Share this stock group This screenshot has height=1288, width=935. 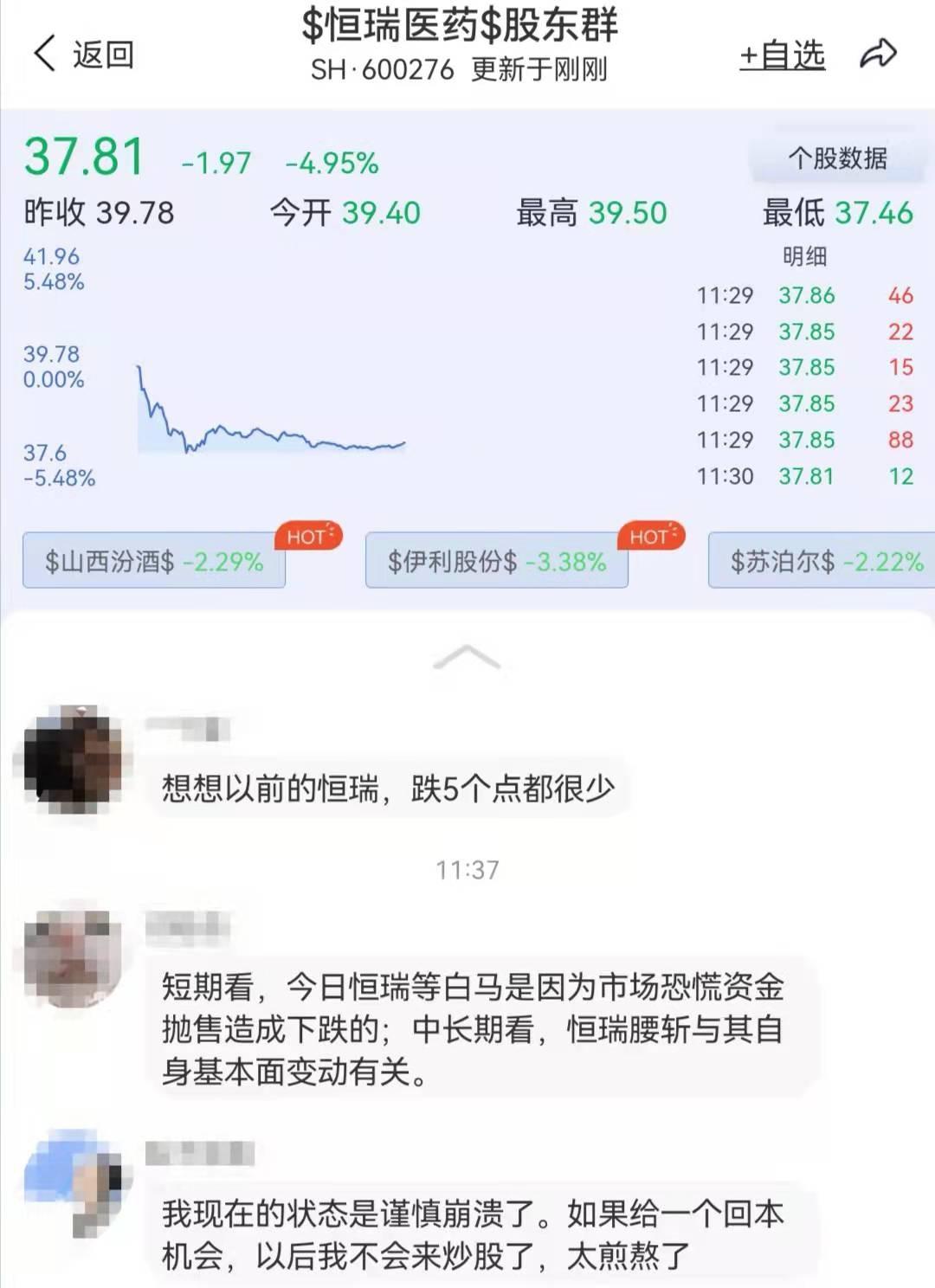tap(878, 54)
